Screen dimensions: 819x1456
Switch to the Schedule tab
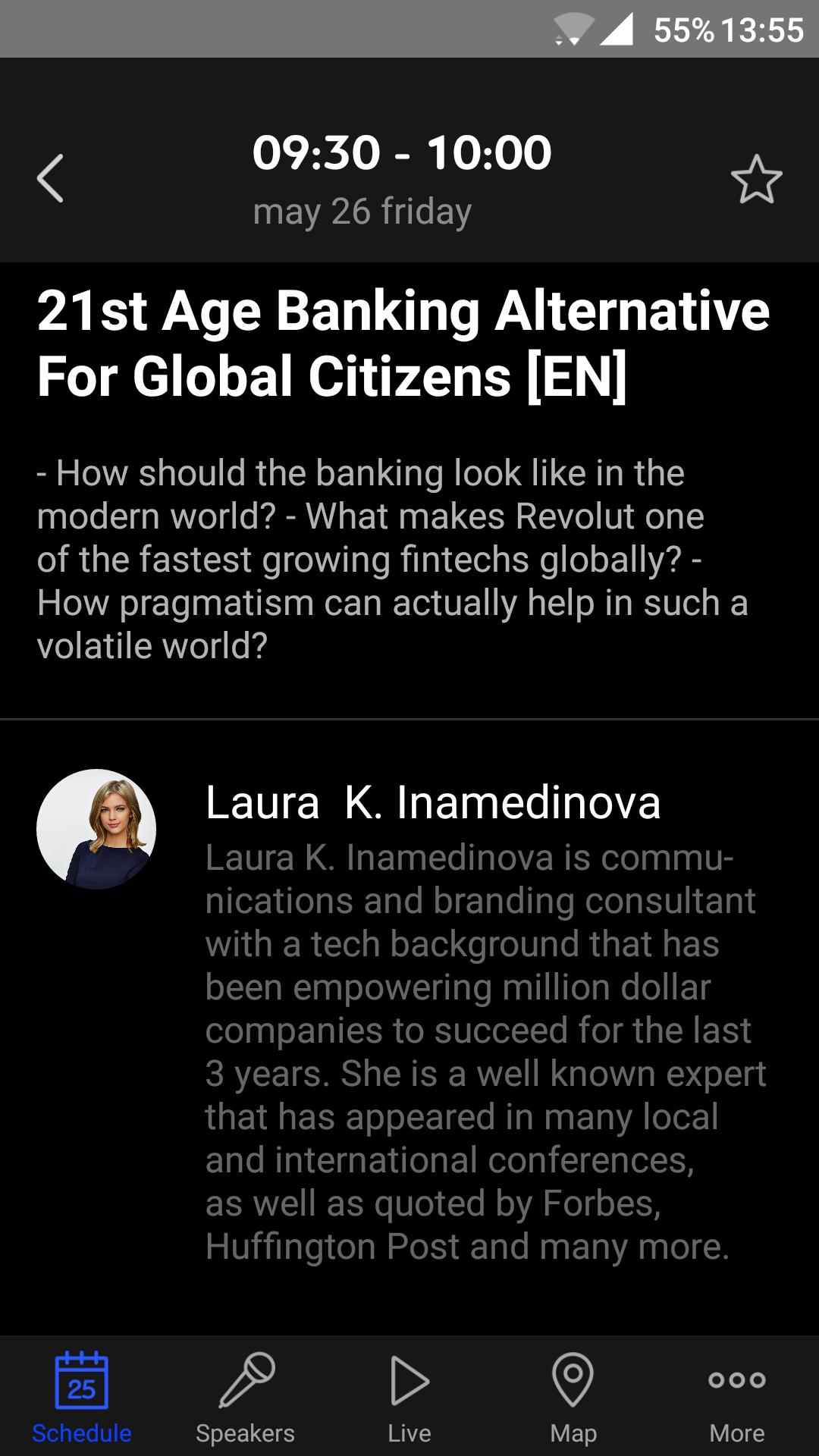[x=82, y=1397]
